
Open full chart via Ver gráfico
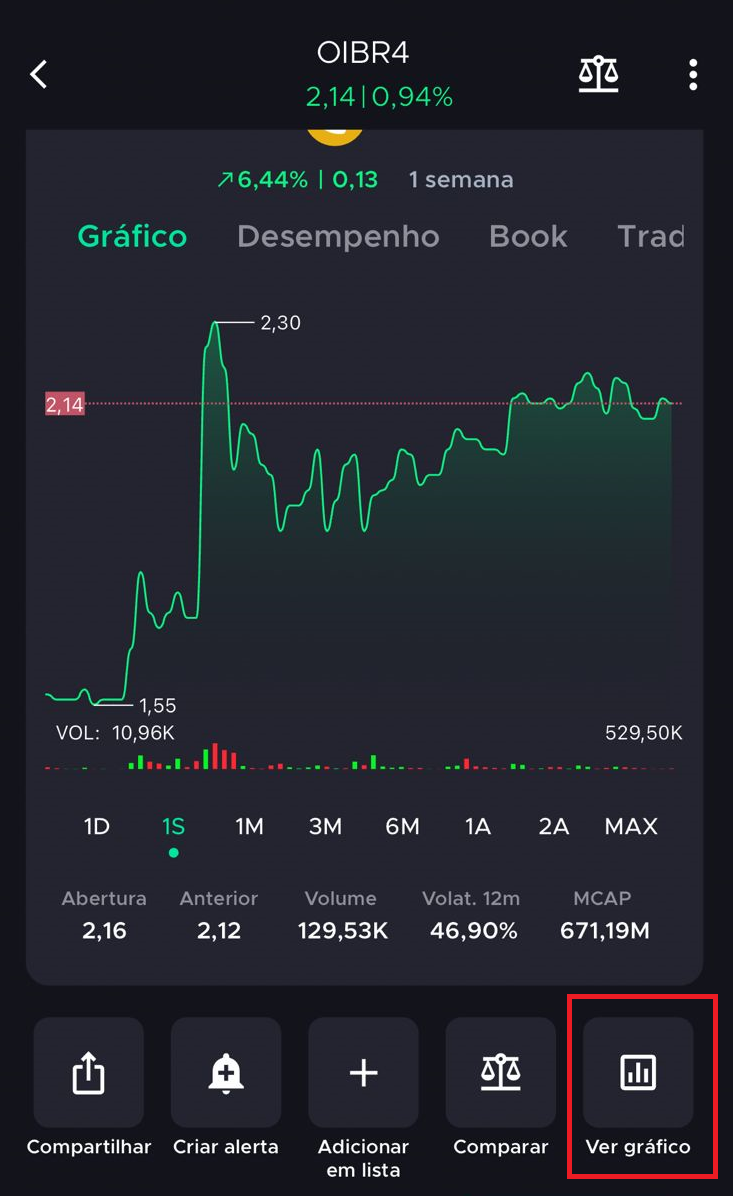click(638, 1073)
